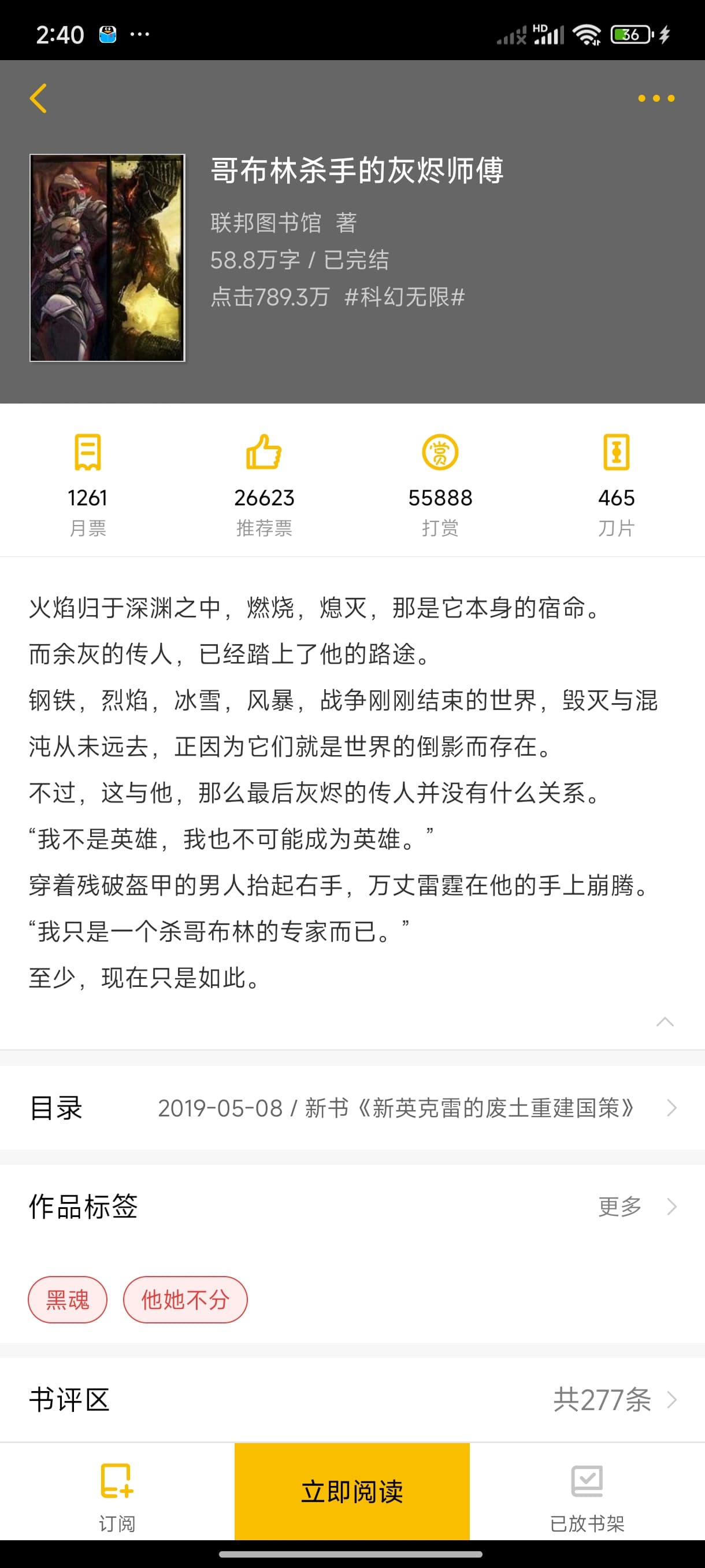Screen dimensions: 705x1568
Task: Cast a monthly ticket (月票)
Action: [88, 484]
